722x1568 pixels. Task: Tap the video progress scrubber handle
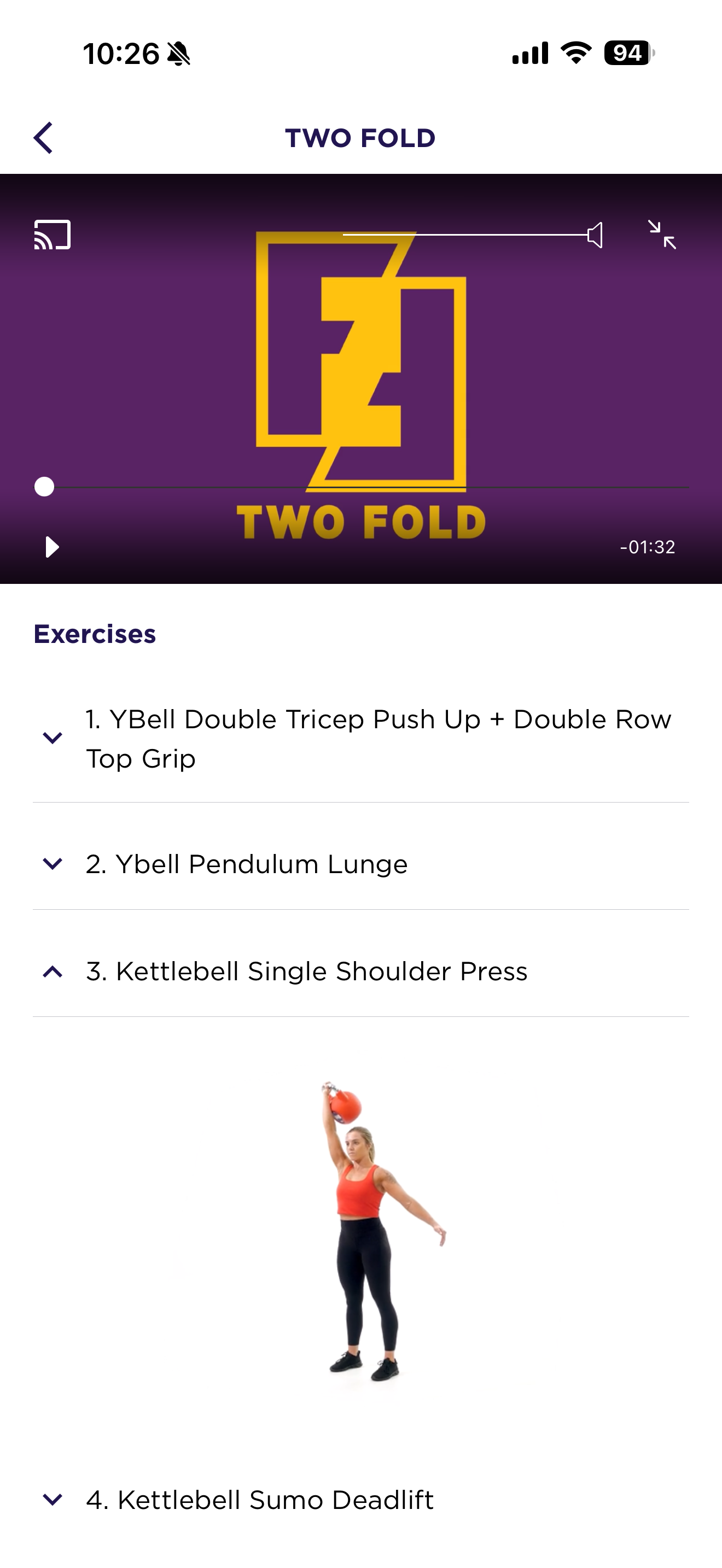coord(44,487)
